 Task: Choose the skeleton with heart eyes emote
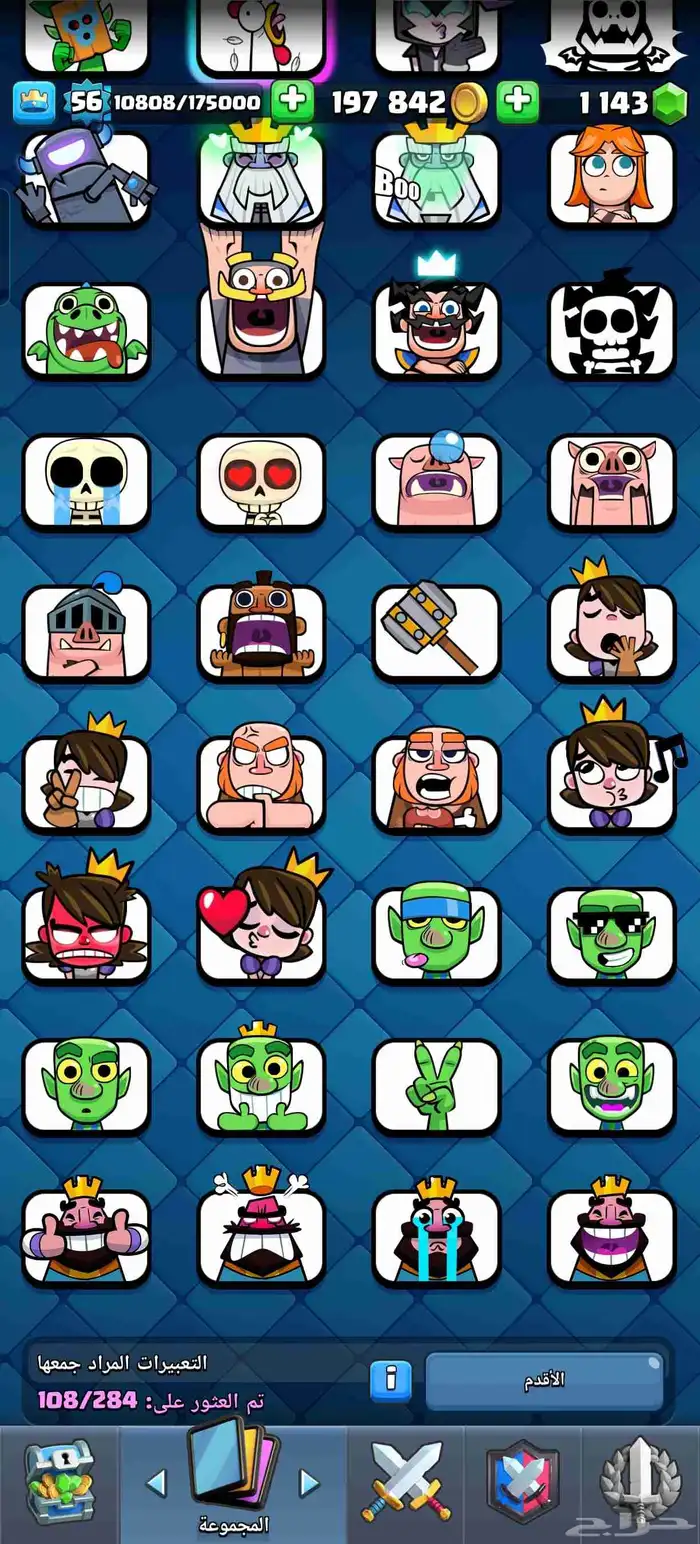[x=261, y=482]
